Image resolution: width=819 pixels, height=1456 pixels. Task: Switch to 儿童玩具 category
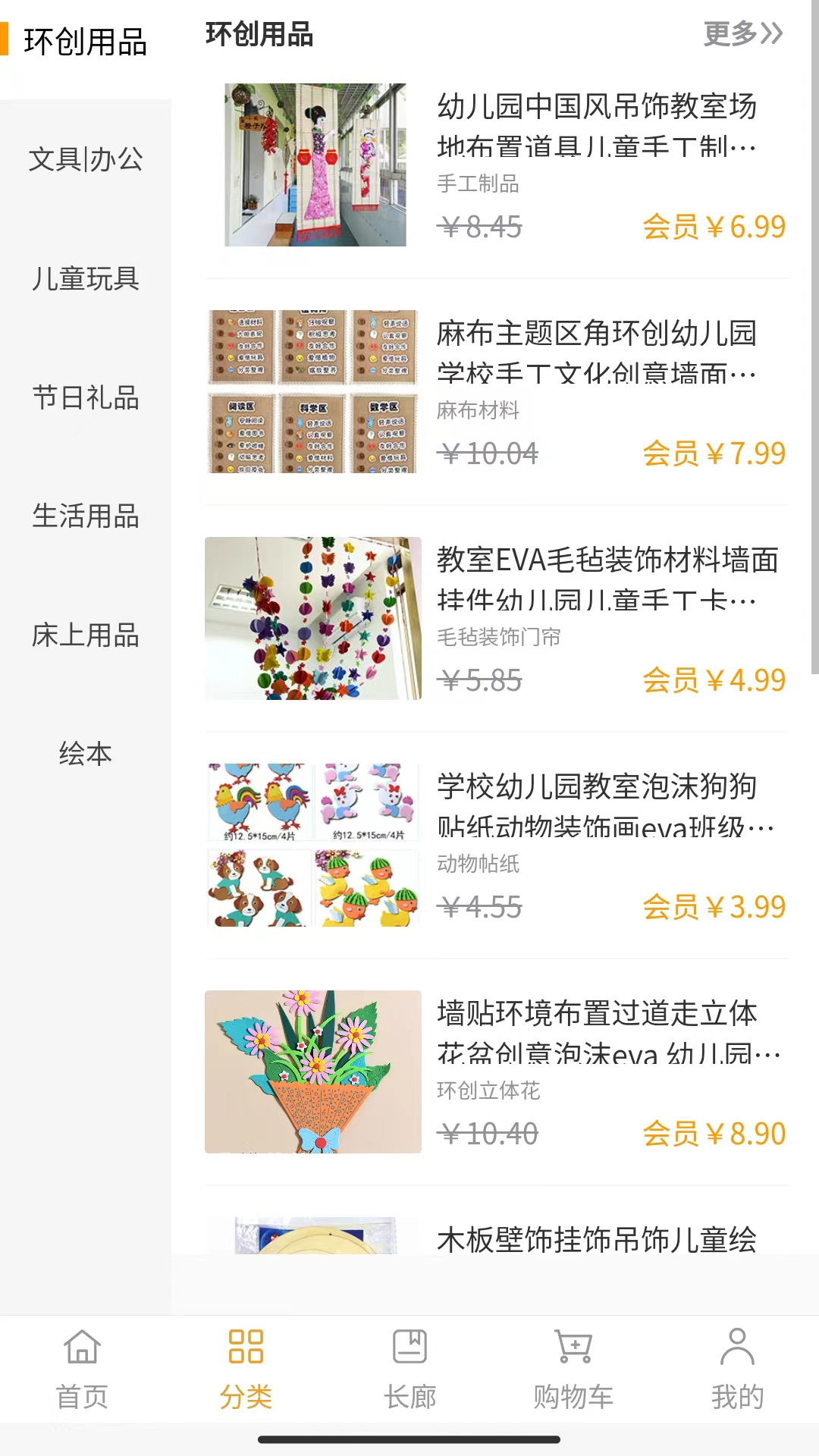tap(86, 279)
